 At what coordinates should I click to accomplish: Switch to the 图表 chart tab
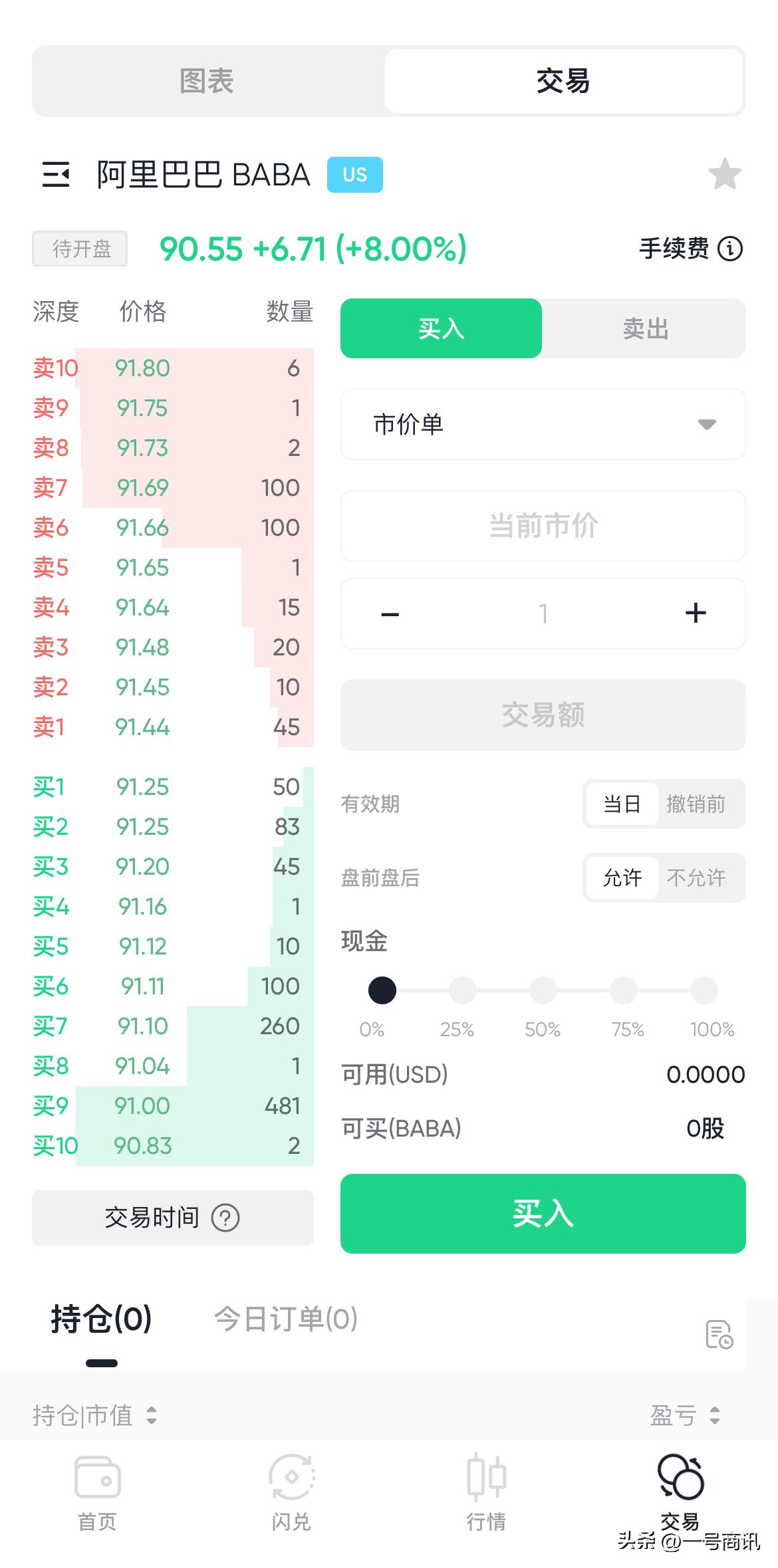click(207, 80)
